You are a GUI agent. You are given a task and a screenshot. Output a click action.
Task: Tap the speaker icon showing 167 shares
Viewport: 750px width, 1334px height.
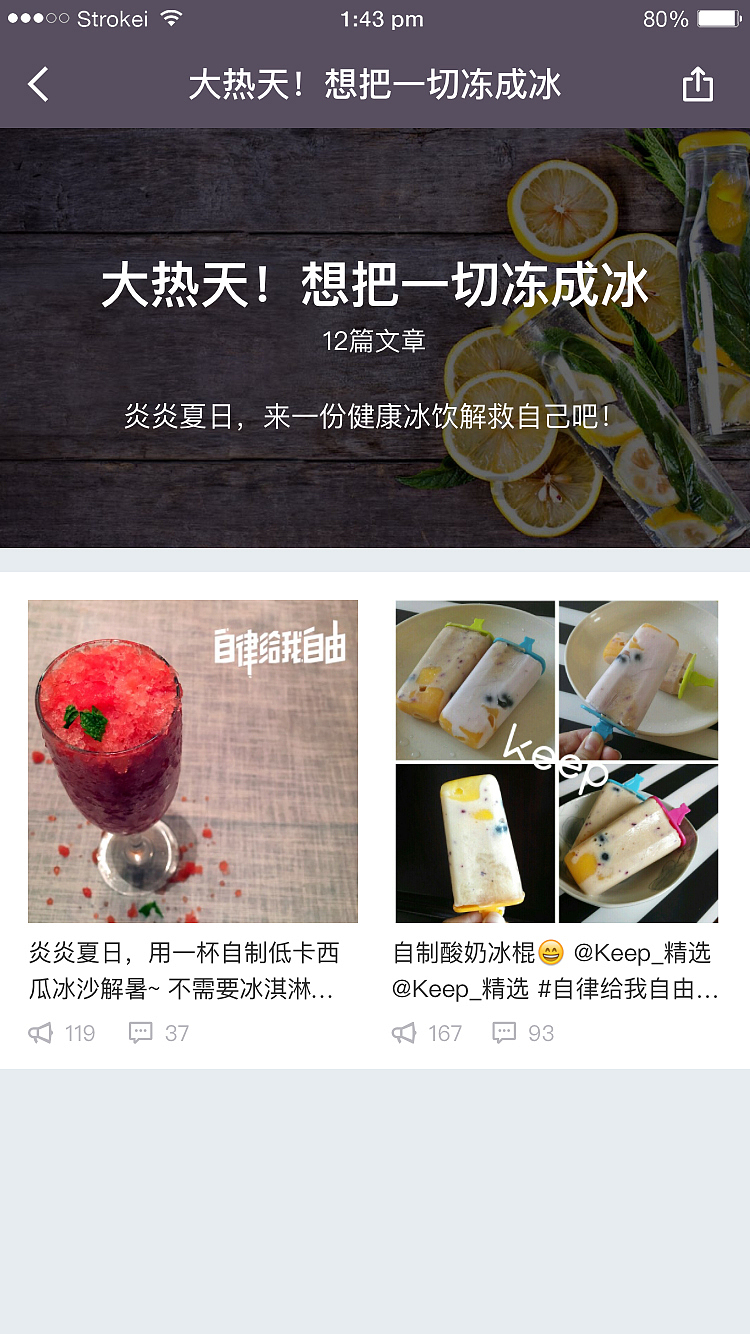coord(405,1033)
